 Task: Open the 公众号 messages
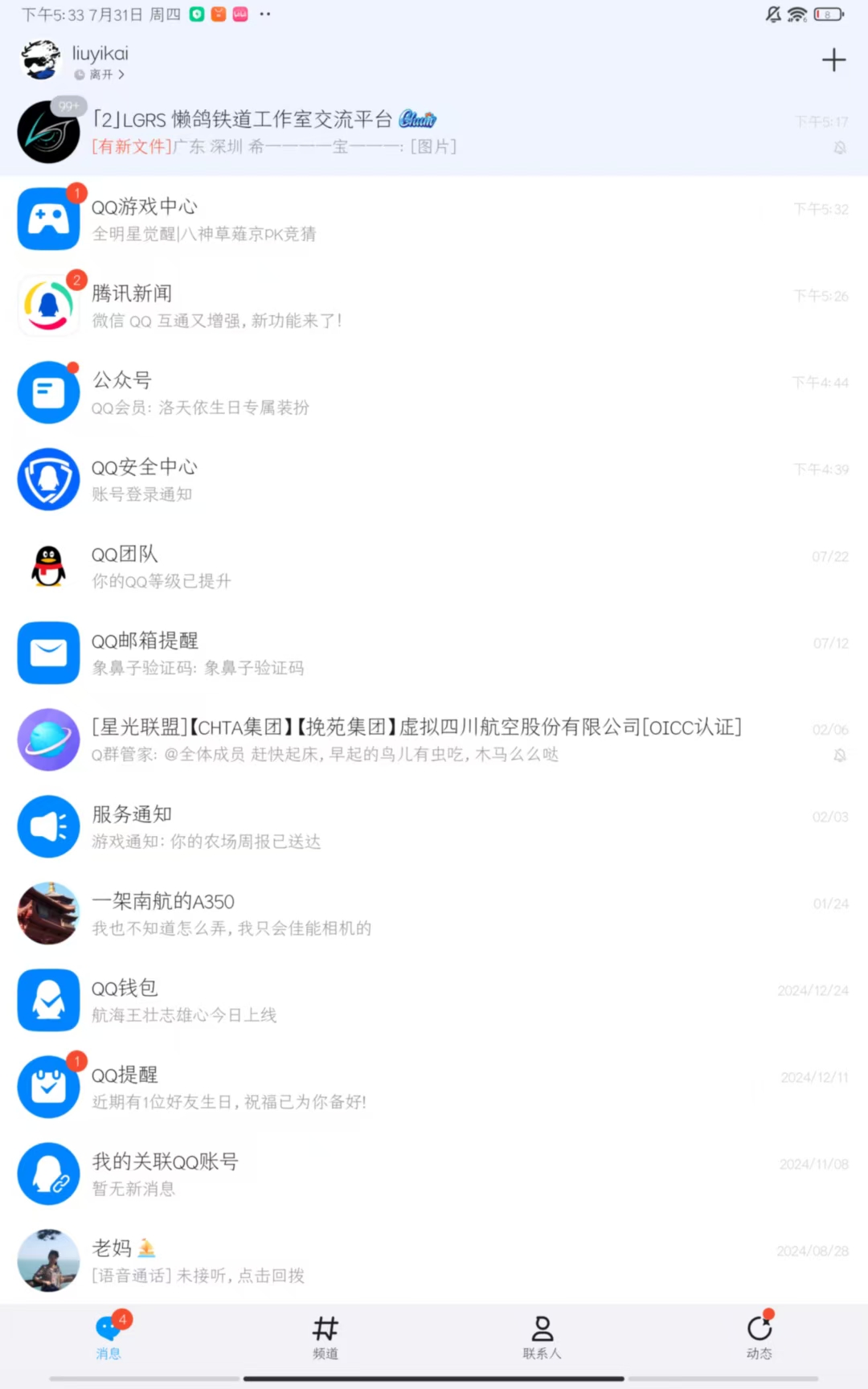click(x=434, y=393)
